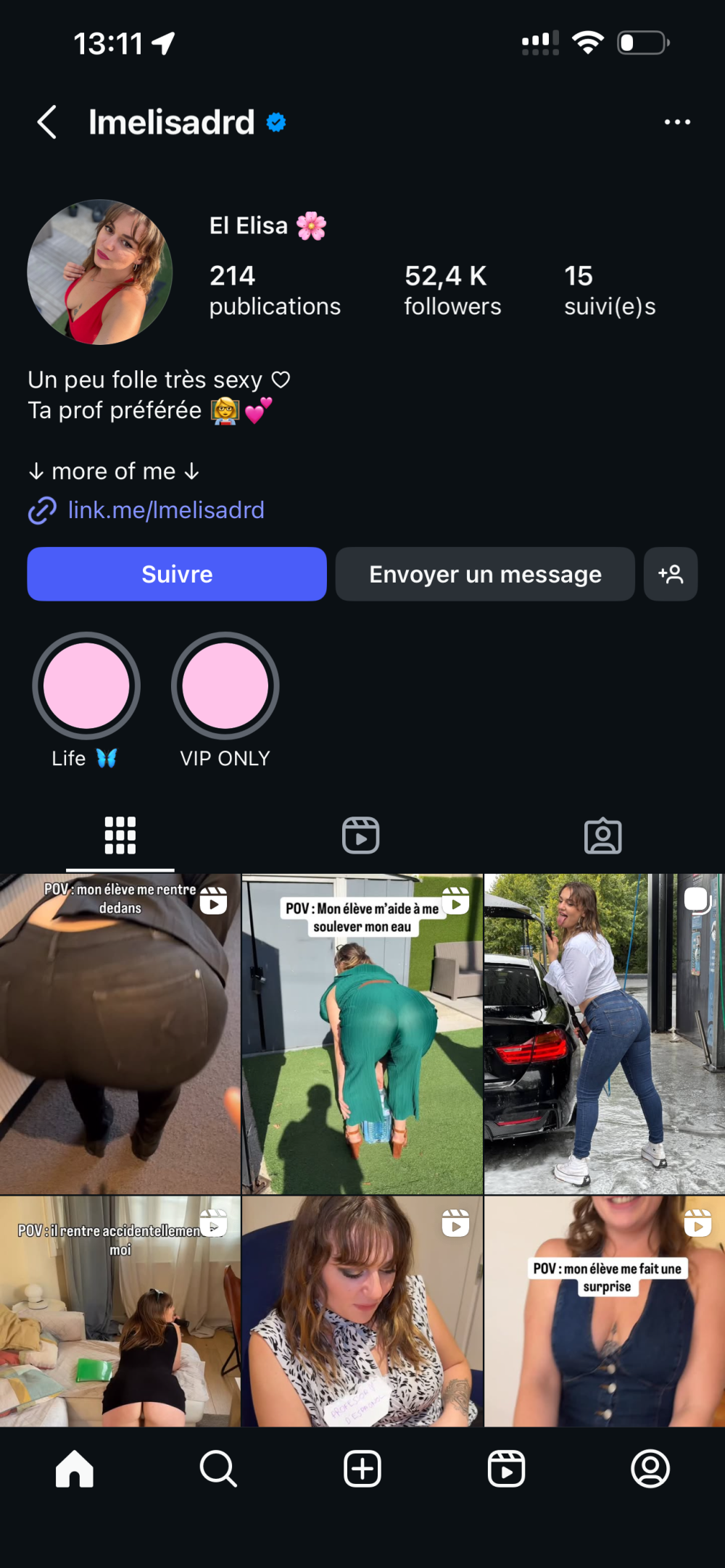Tap Suivre to follow this account
This screenshot has width=725, height=1568.
pyautogui.click(x=177, y=574)
